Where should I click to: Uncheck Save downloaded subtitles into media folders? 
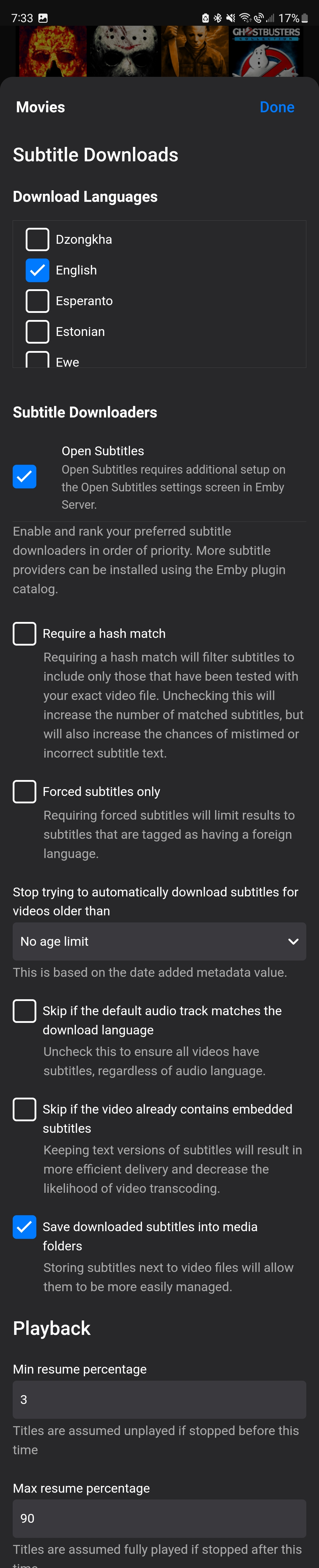24,1227
